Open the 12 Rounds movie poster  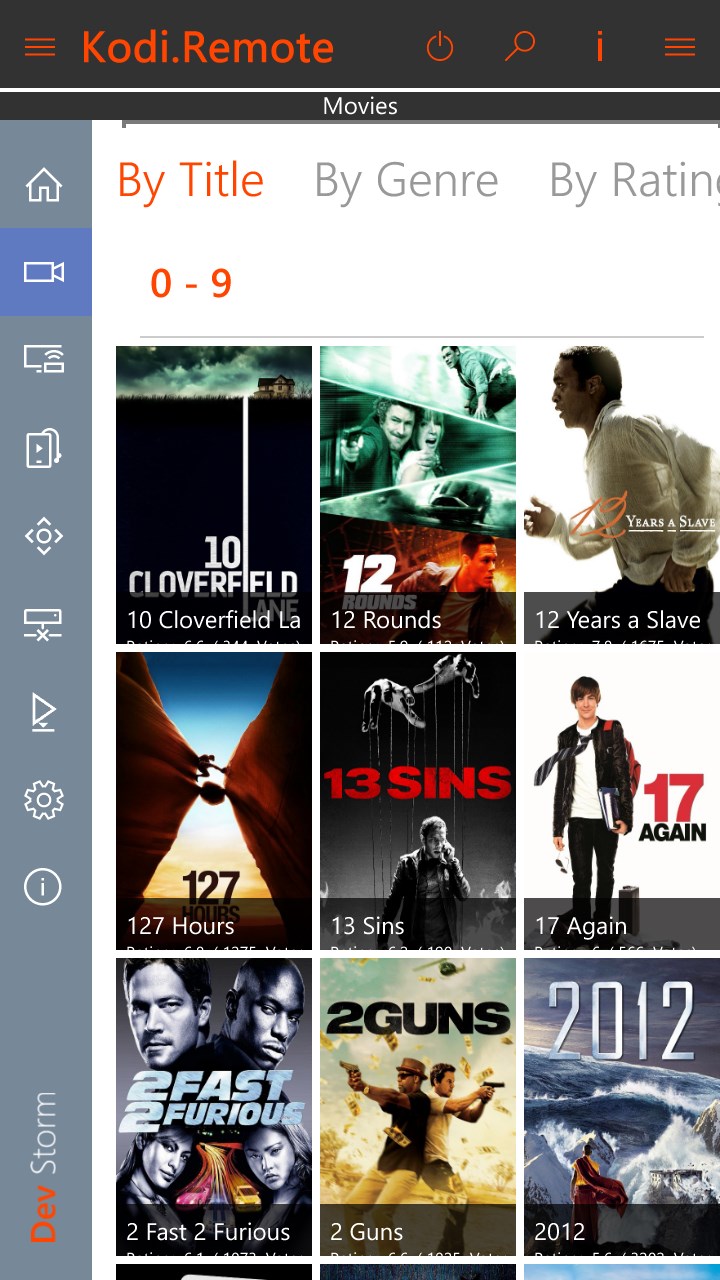click(x=418, y=494)
